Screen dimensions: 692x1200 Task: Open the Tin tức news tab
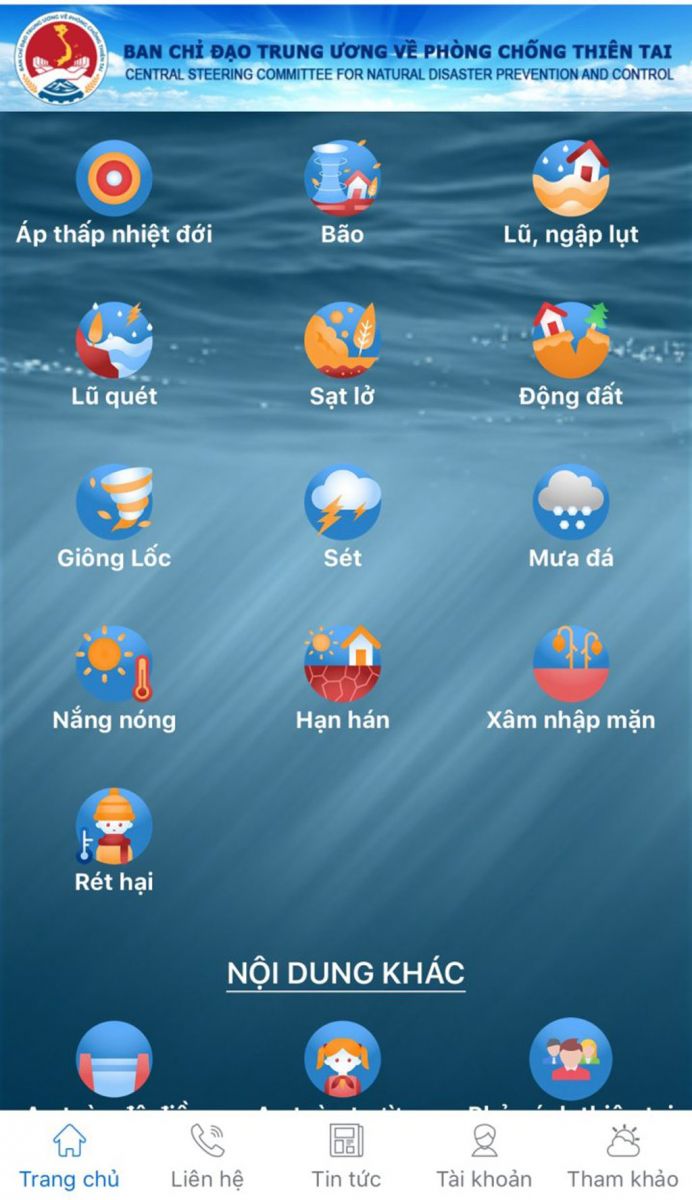click(346, 1156)
